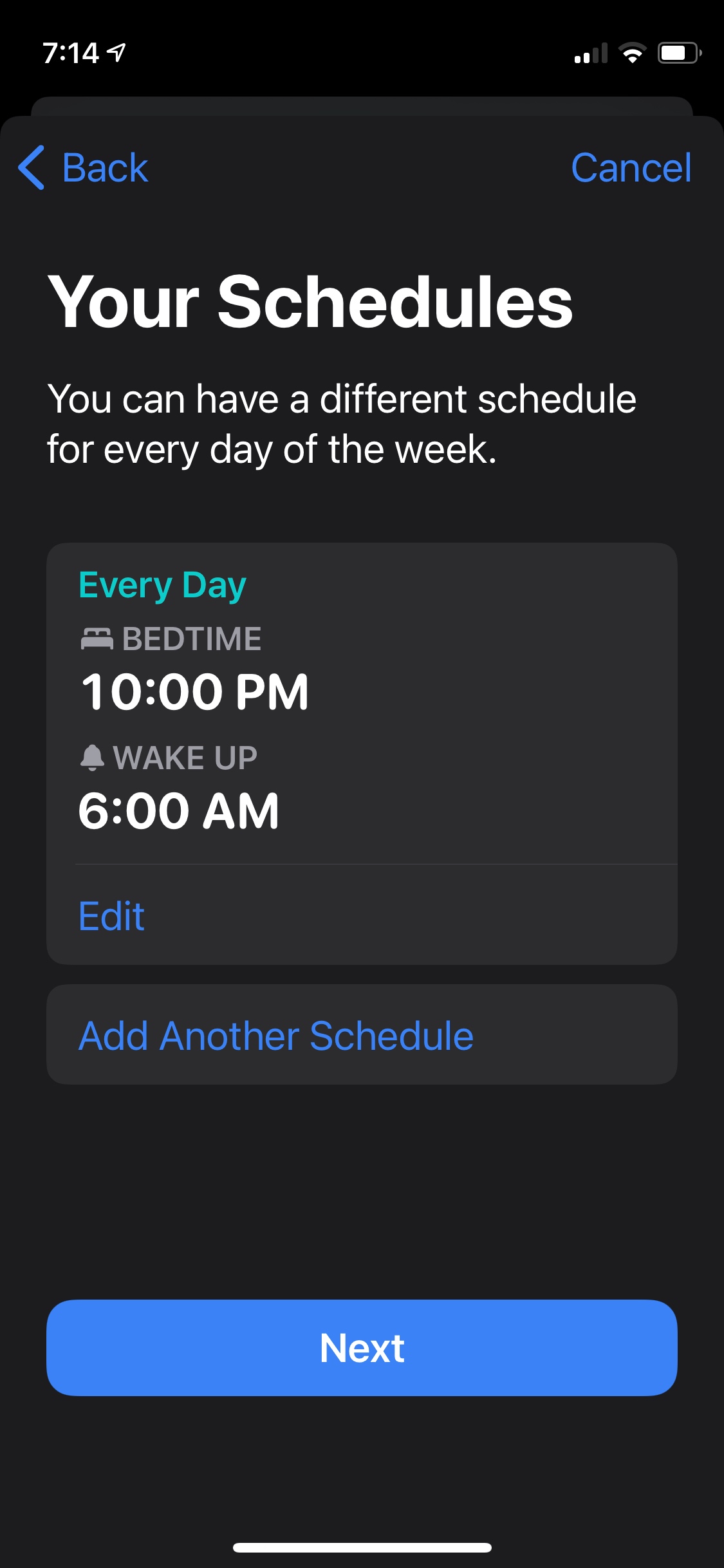The image size is (724, 1568).
Task: Go back to the previous step
Action: pos(83,168)
